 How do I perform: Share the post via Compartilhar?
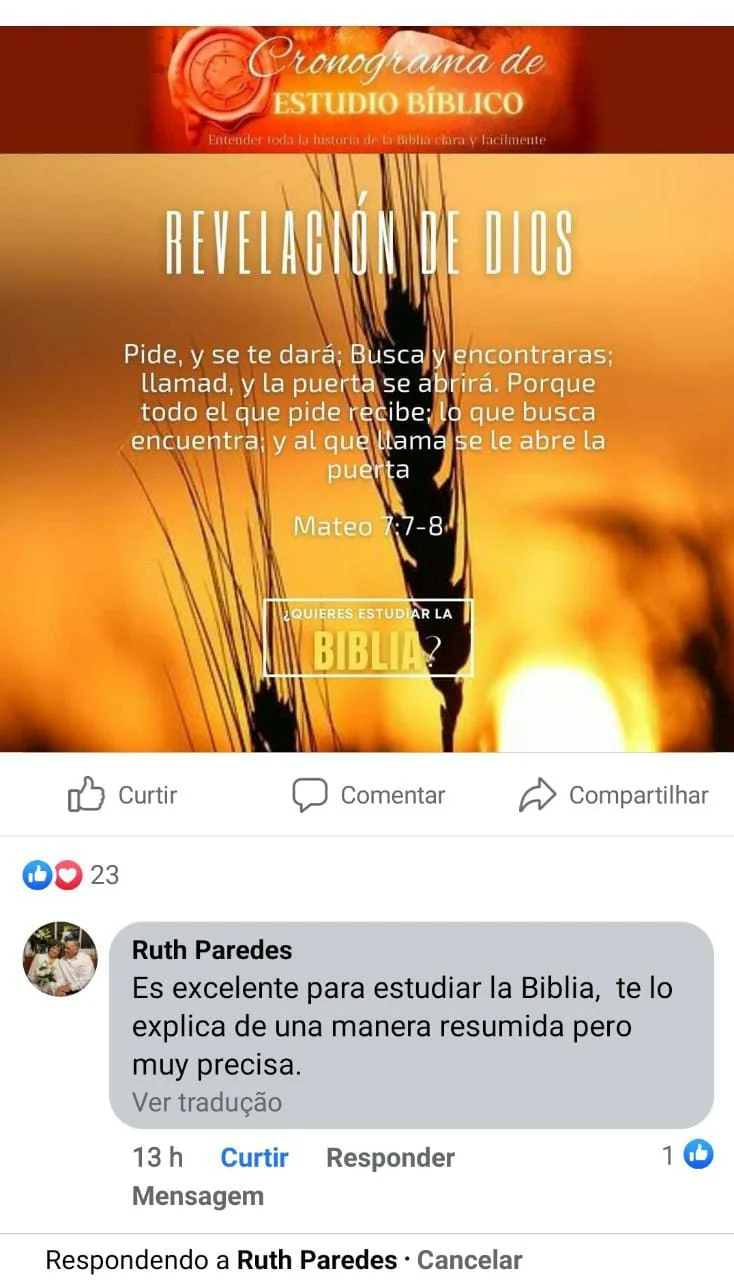pyautogui.click(x=613, y=795)
